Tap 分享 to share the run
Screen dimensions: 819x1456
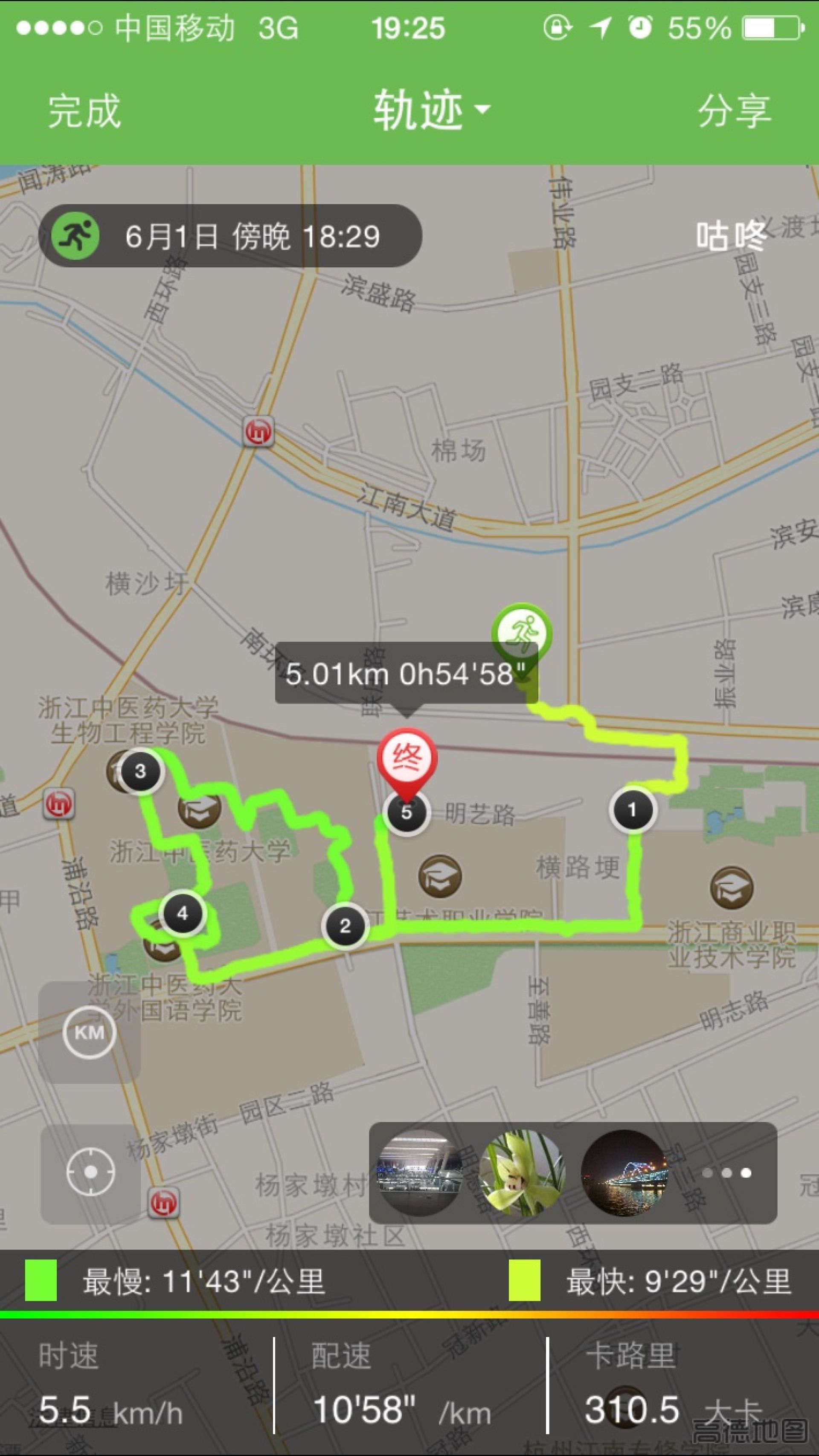click(734, 111)
